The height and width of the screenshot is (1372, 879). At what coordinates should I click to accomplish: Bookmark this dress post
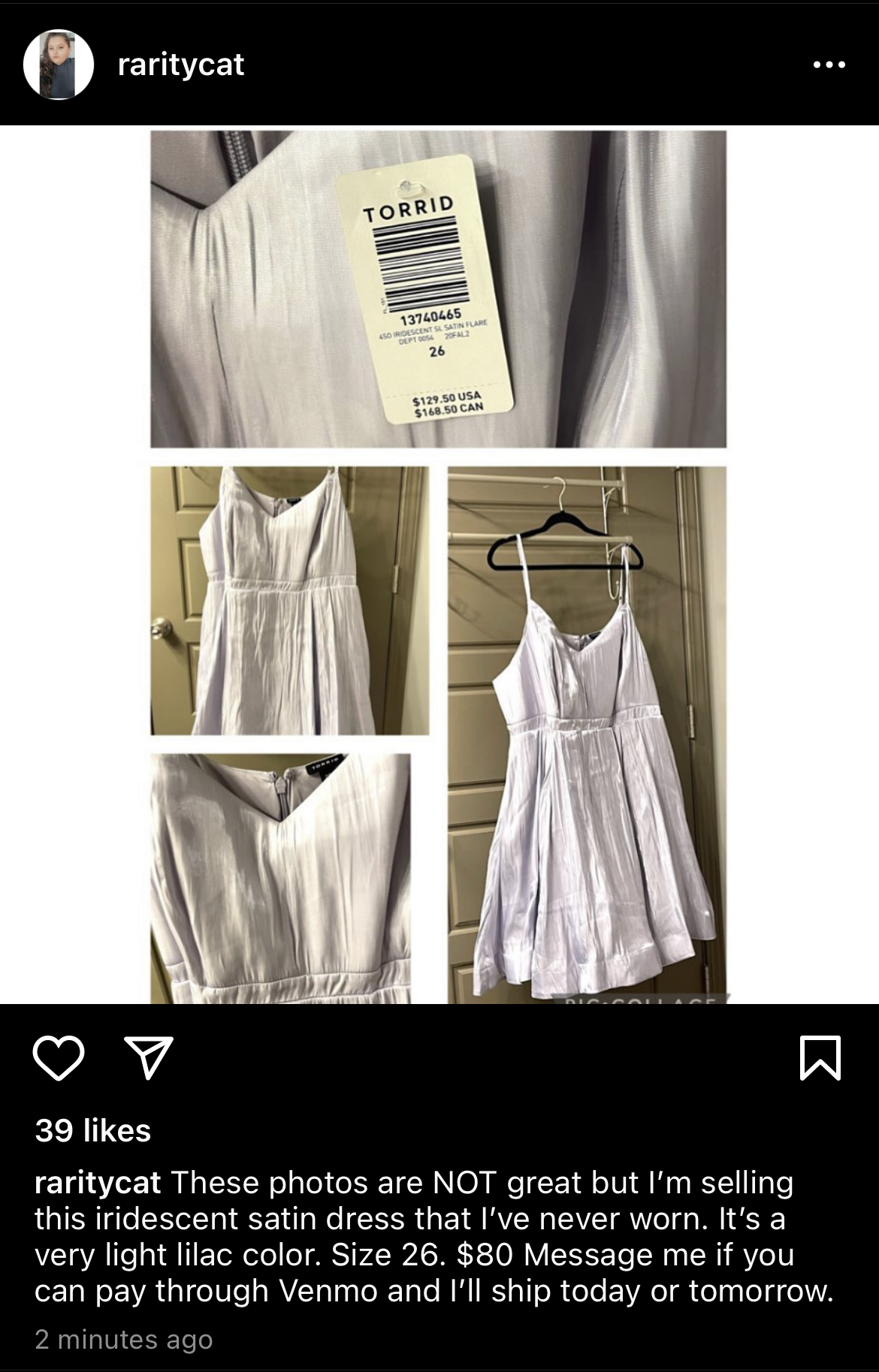tap(820, 1057)
